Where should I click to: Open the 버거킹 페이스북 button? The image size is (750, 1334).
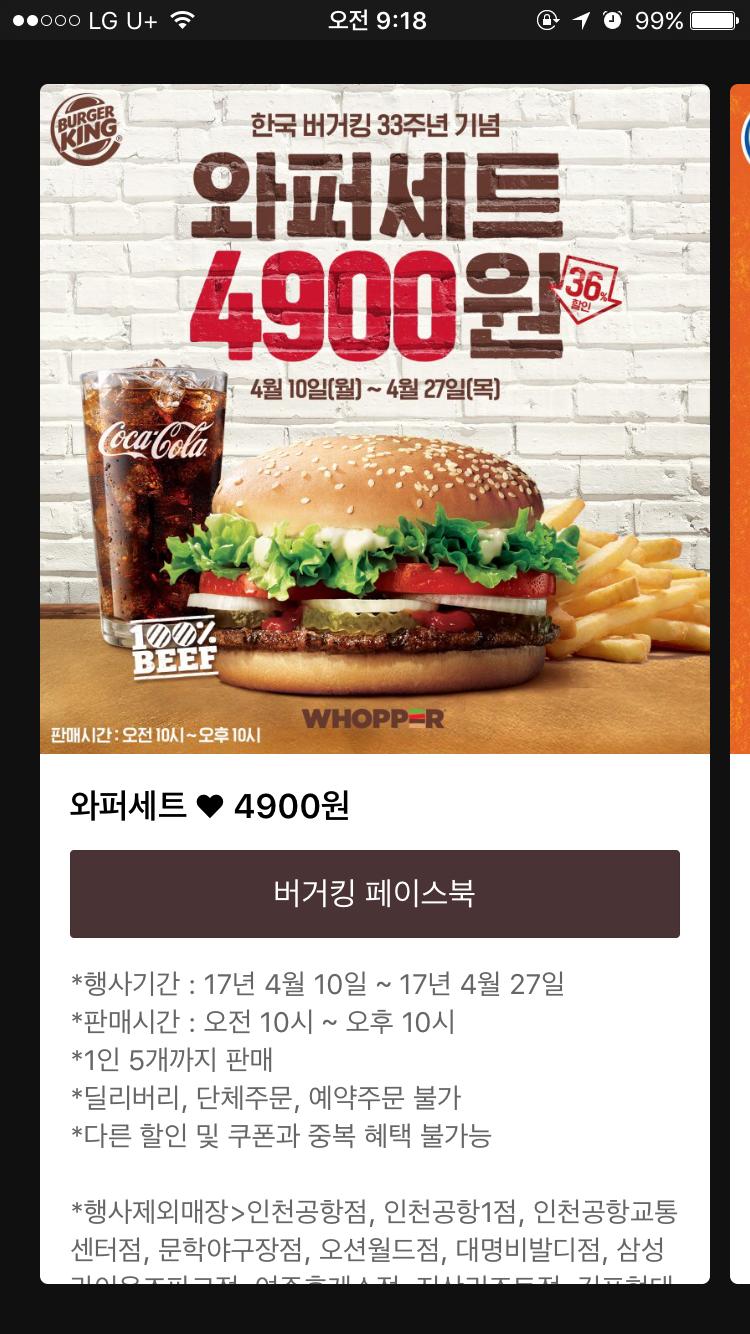(374, 893)
